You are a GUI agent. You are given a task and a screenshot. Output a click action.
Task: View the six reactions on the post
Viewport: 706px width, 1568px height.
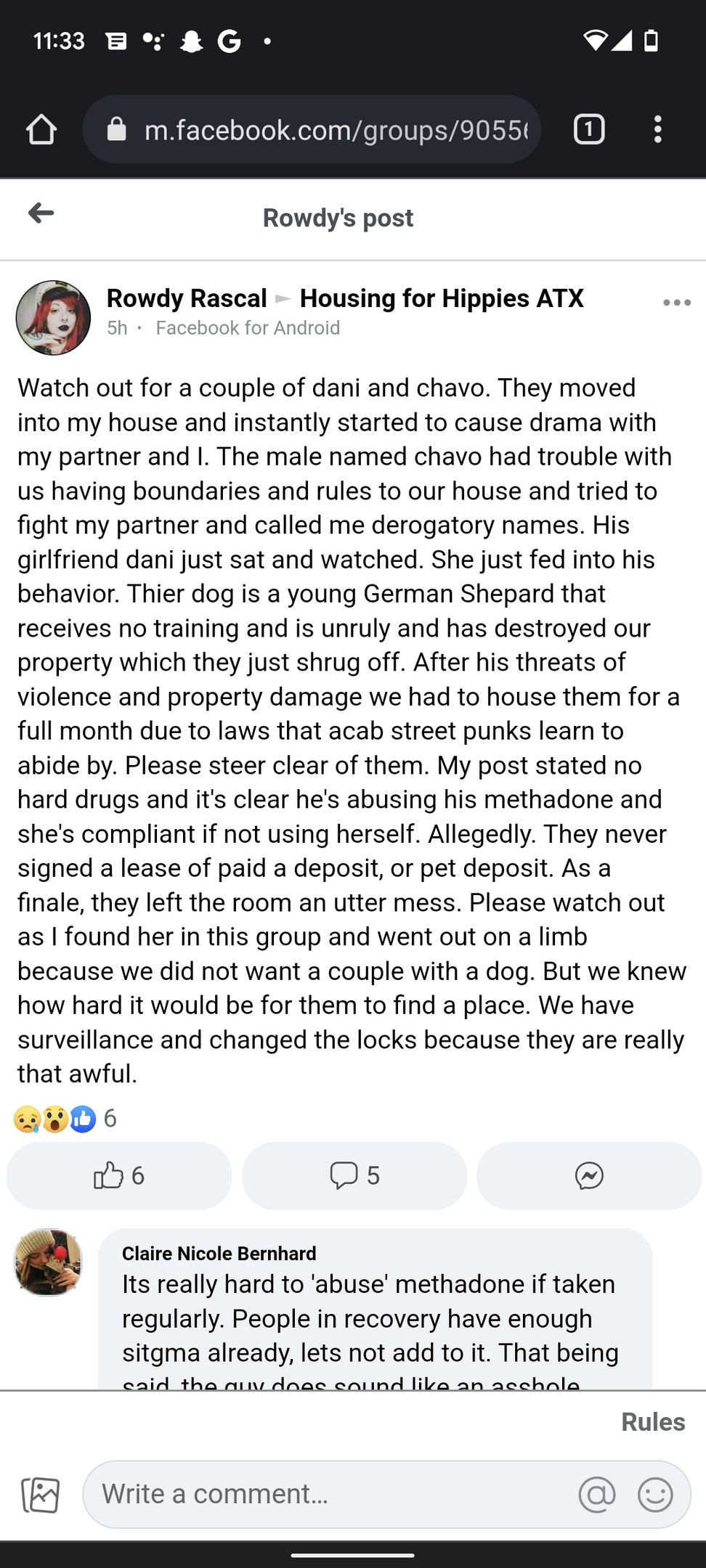[x=65, y=1119]
